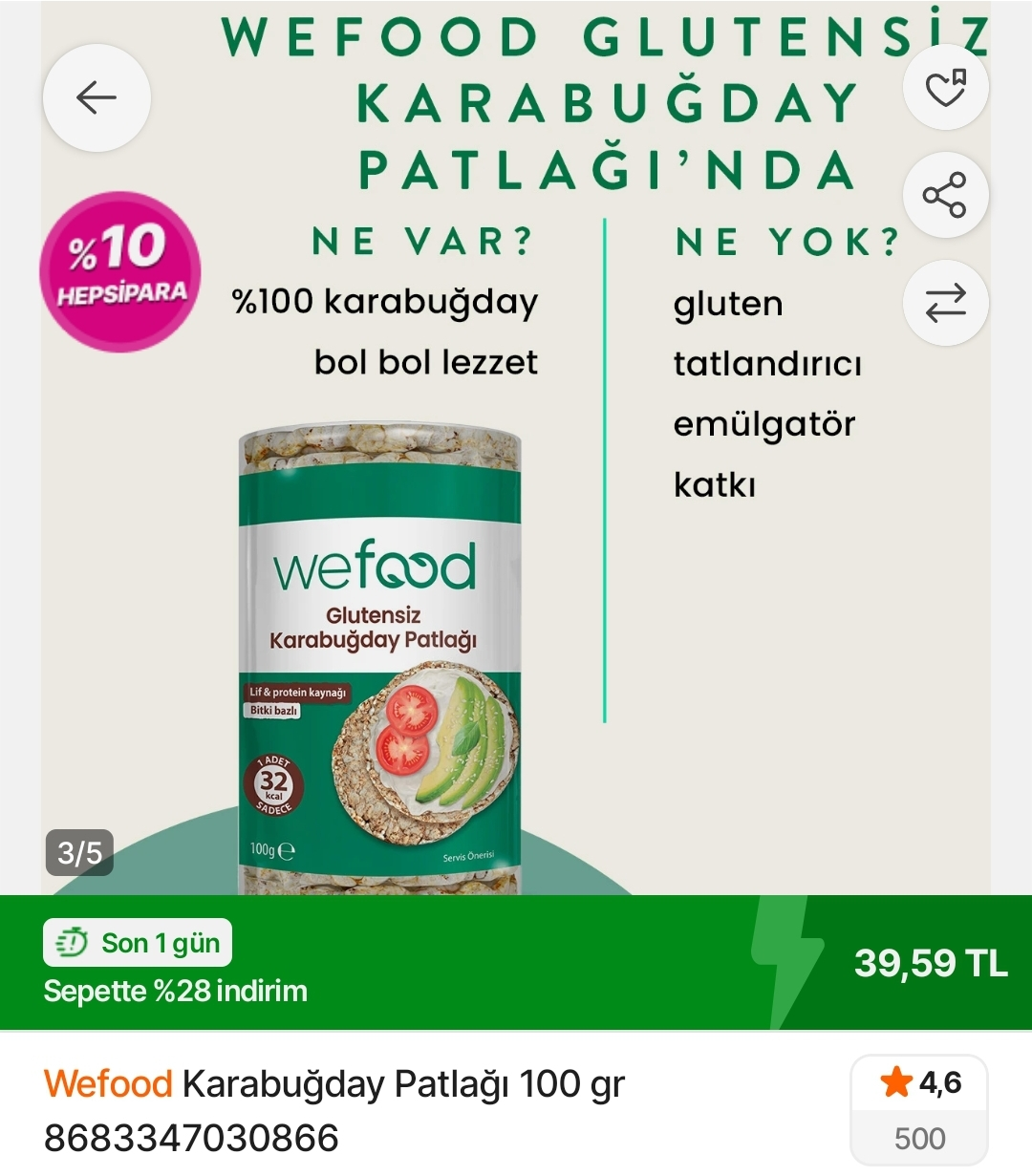Screen dimensions: 1032x1176
Task: Open the Wefood brand link
Action: 108,1084
